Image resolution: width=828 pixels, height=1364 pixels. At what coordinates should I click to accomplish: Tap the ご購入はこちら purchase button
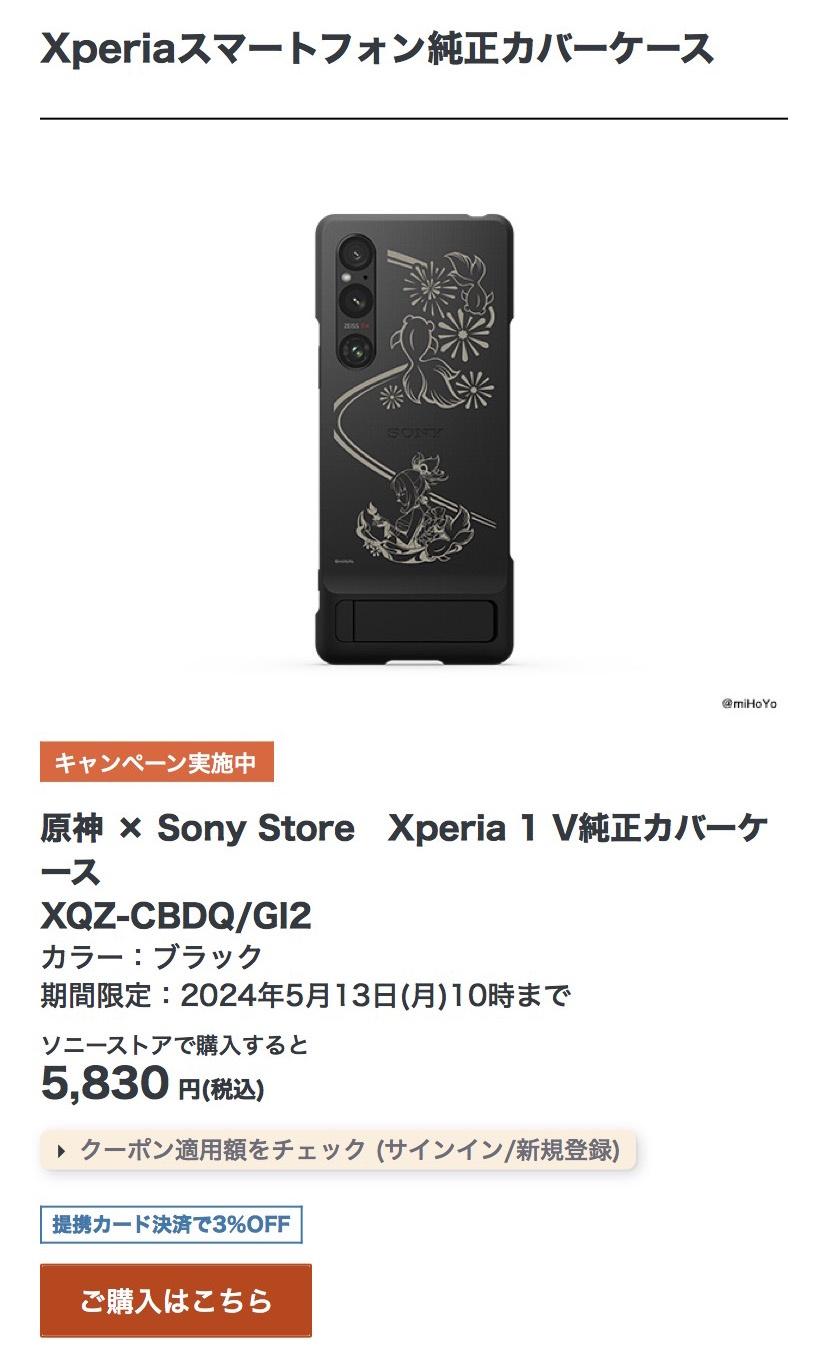[x=176, y=1300]
